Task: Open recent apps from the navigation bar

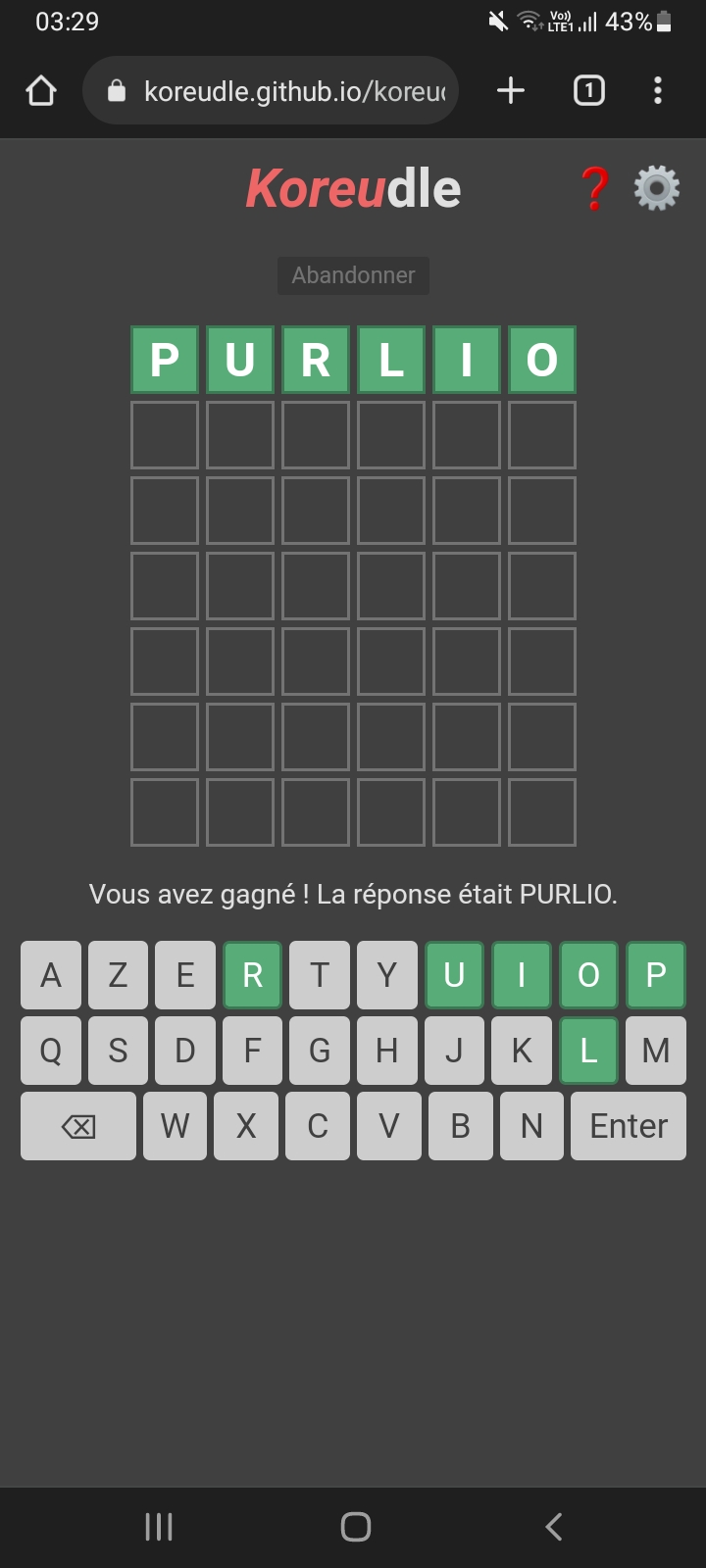Action: 159,1526
